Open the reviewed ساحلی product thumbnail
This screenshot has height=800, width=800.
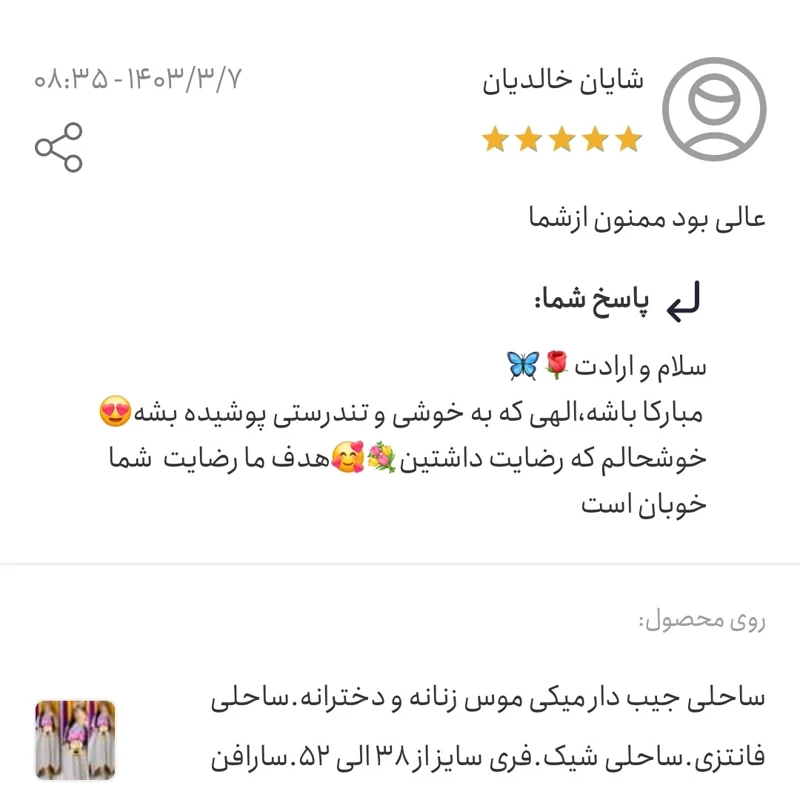coord(75,740)
